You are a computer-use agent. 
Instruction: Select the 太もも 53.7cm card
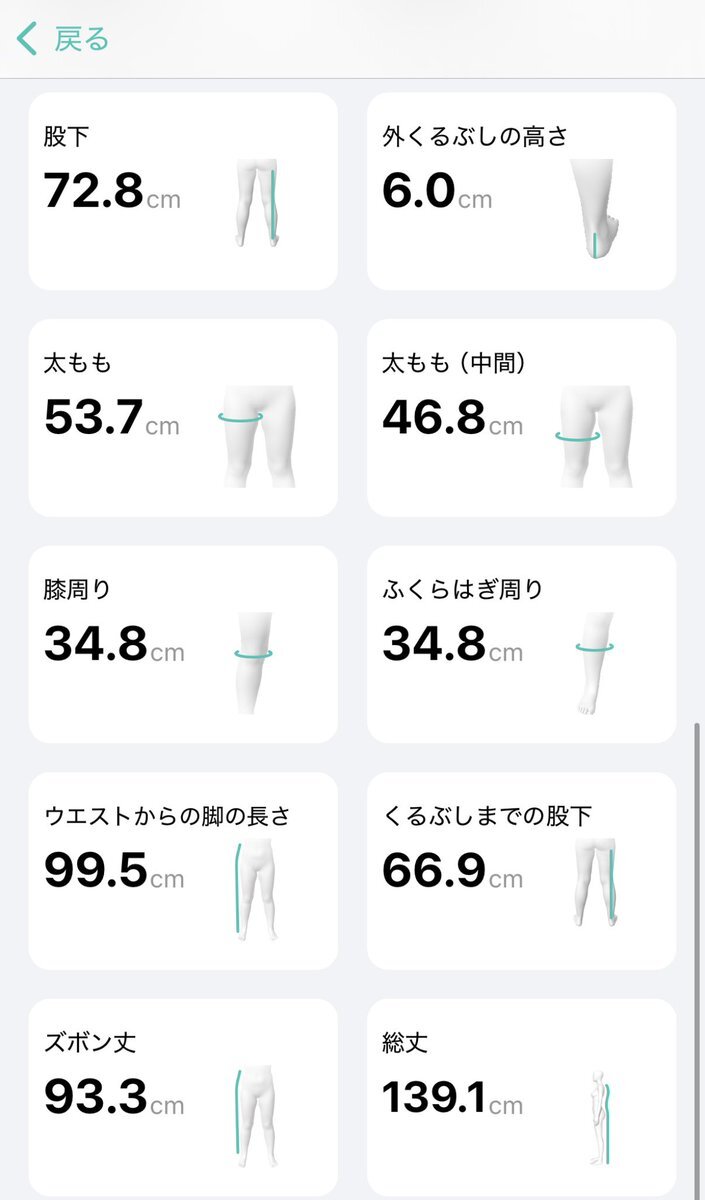tap(183, 418)
